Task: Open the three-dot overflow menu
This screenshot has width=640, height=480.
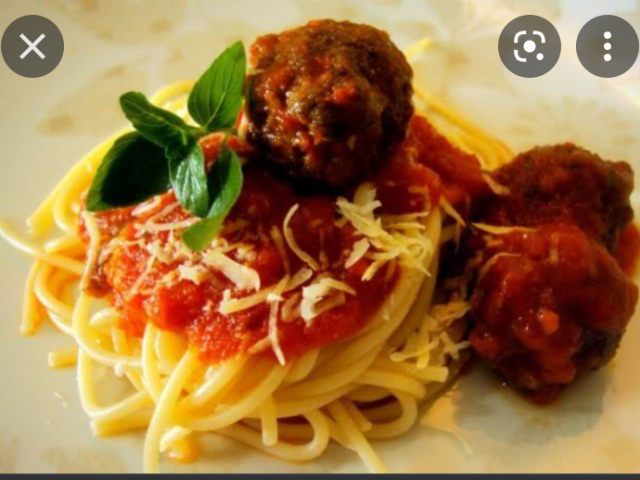Action: click(x=607, y=46)
